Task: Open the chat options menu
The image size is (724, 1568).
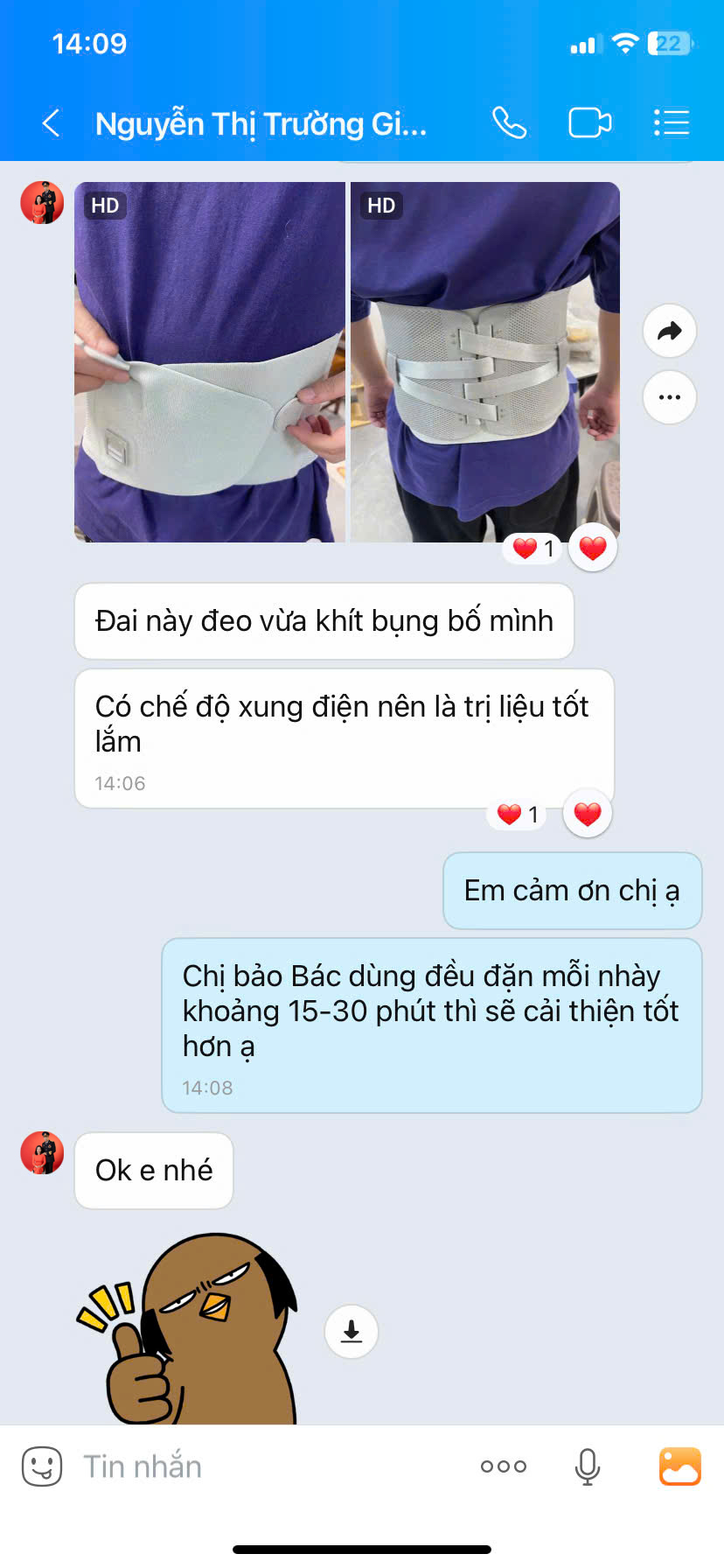Action: coord(672,123)
